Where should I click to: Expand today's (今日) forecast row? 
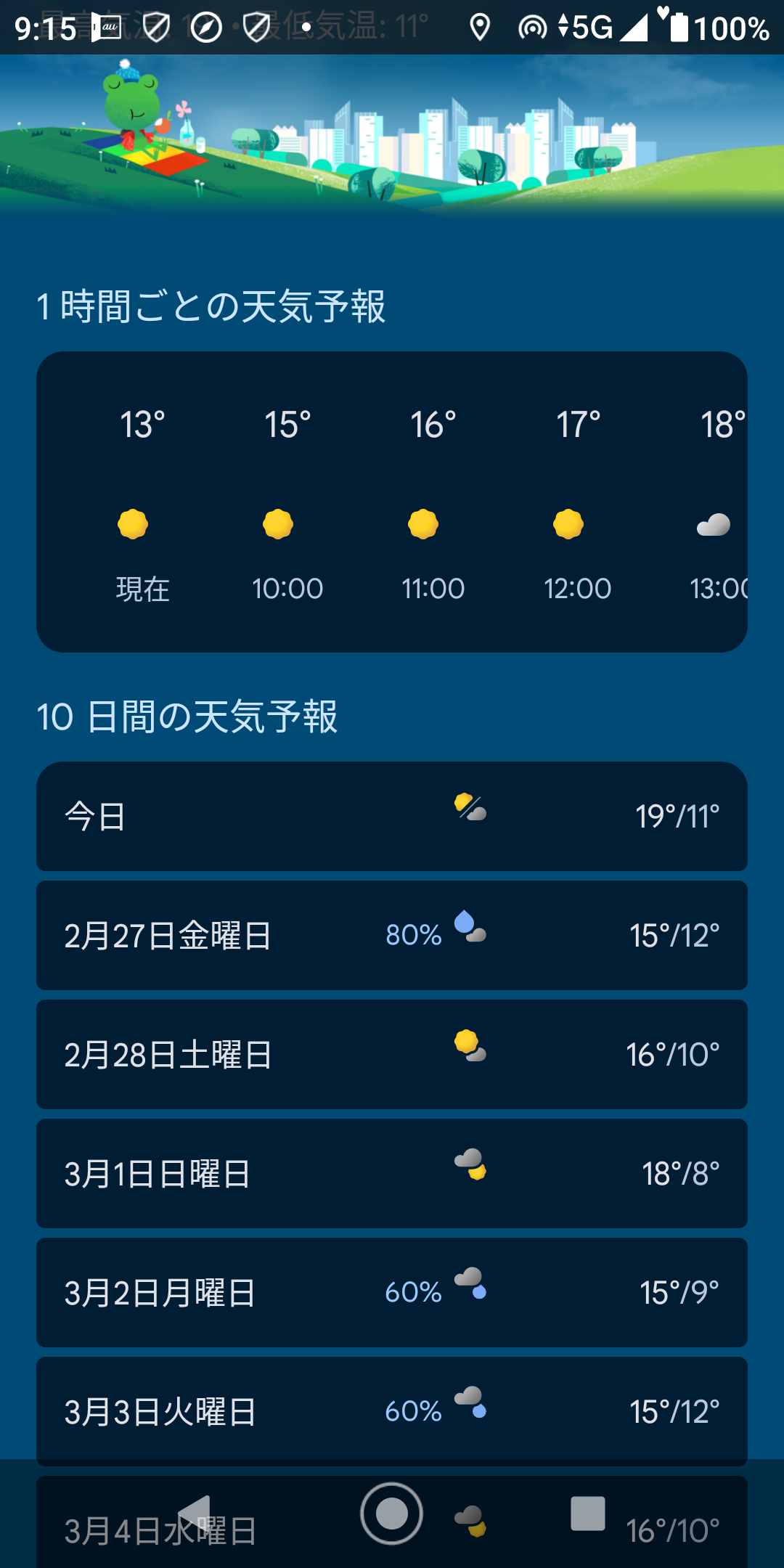(x=392, y=816)
